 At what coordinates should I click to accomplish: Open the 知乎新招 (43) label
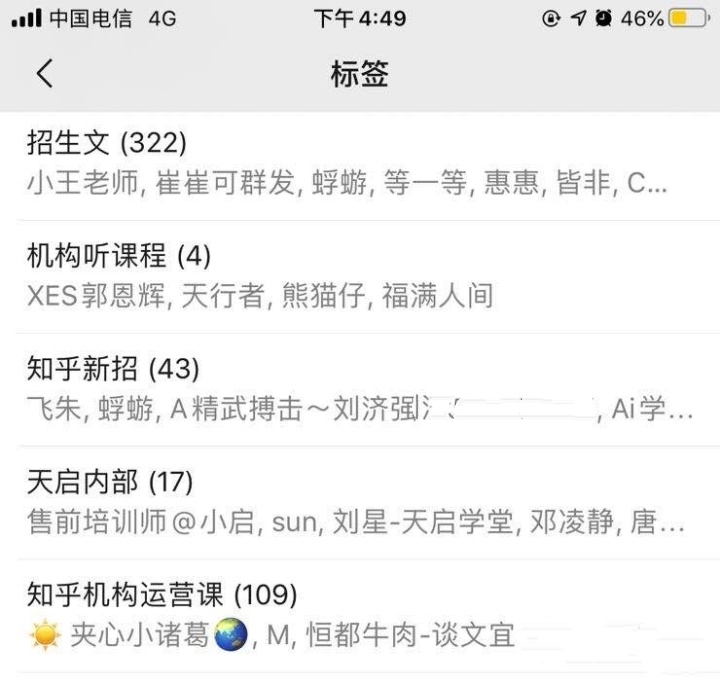tap(360, 390)
